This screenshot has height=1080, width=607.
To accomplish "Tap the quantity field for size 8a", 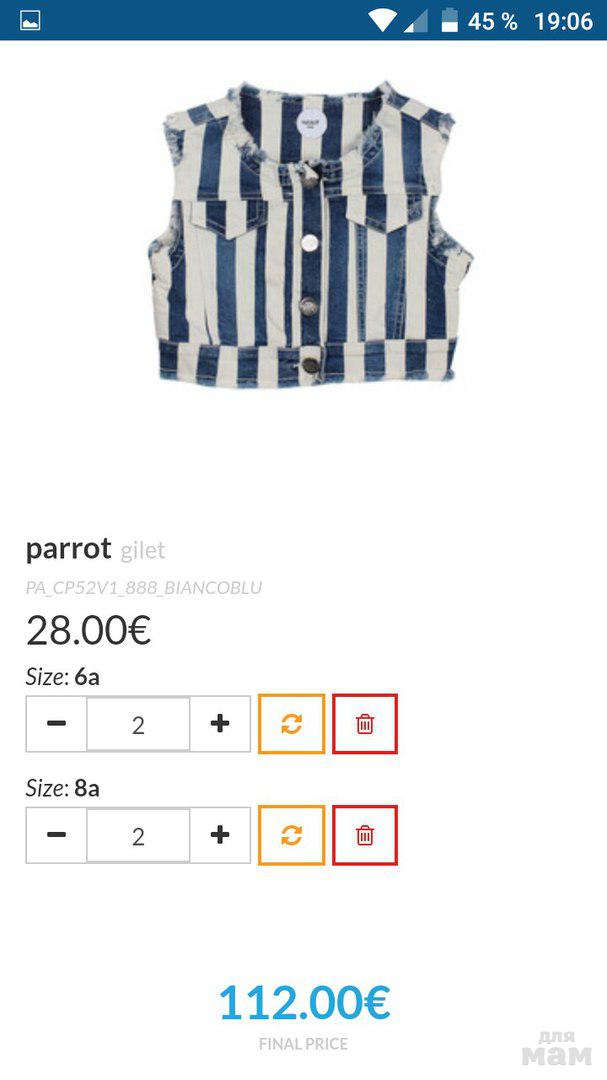I will (138, 835).
